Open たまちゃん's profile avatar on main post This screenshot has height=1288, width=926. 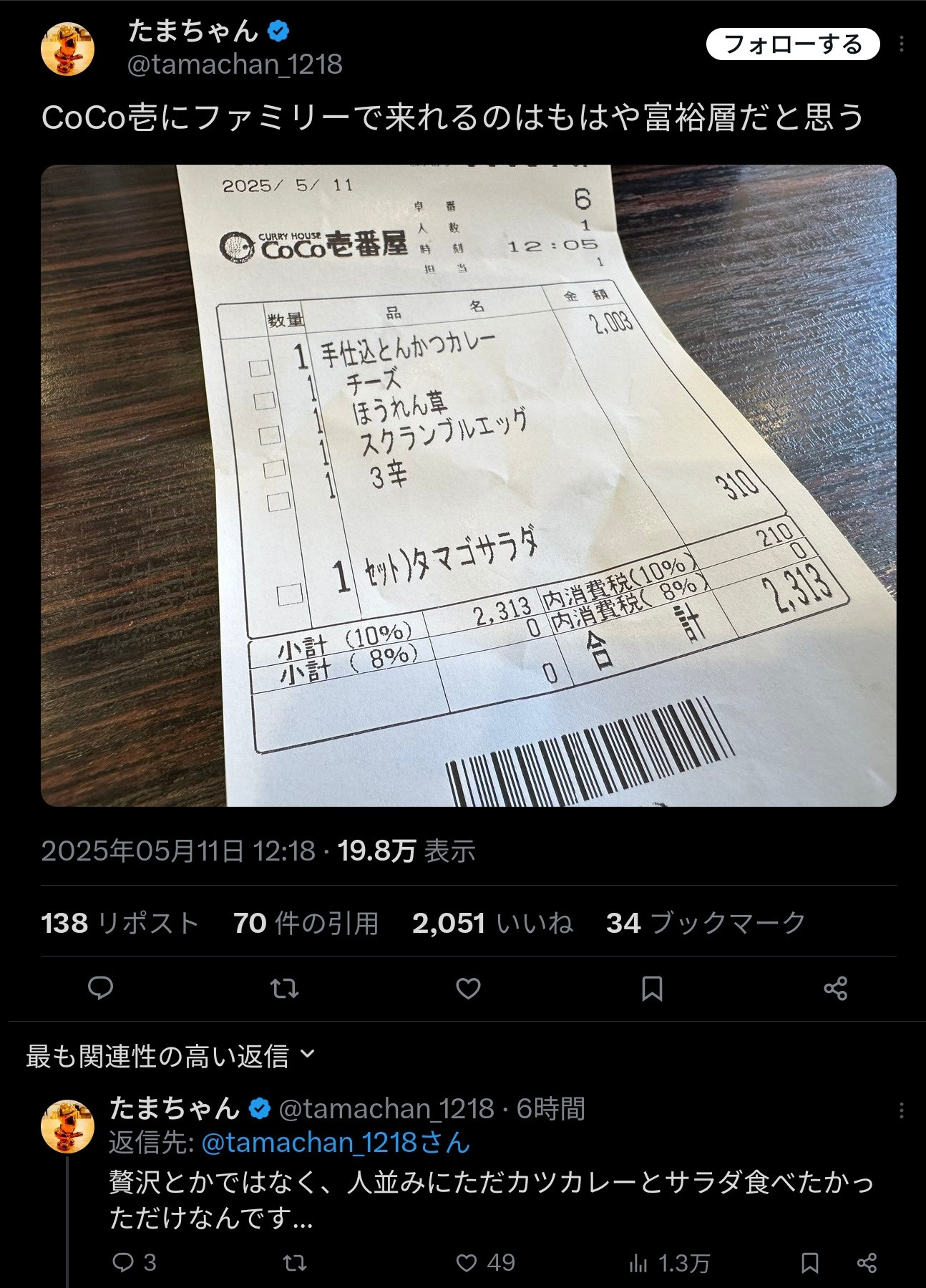click(68, 49)
